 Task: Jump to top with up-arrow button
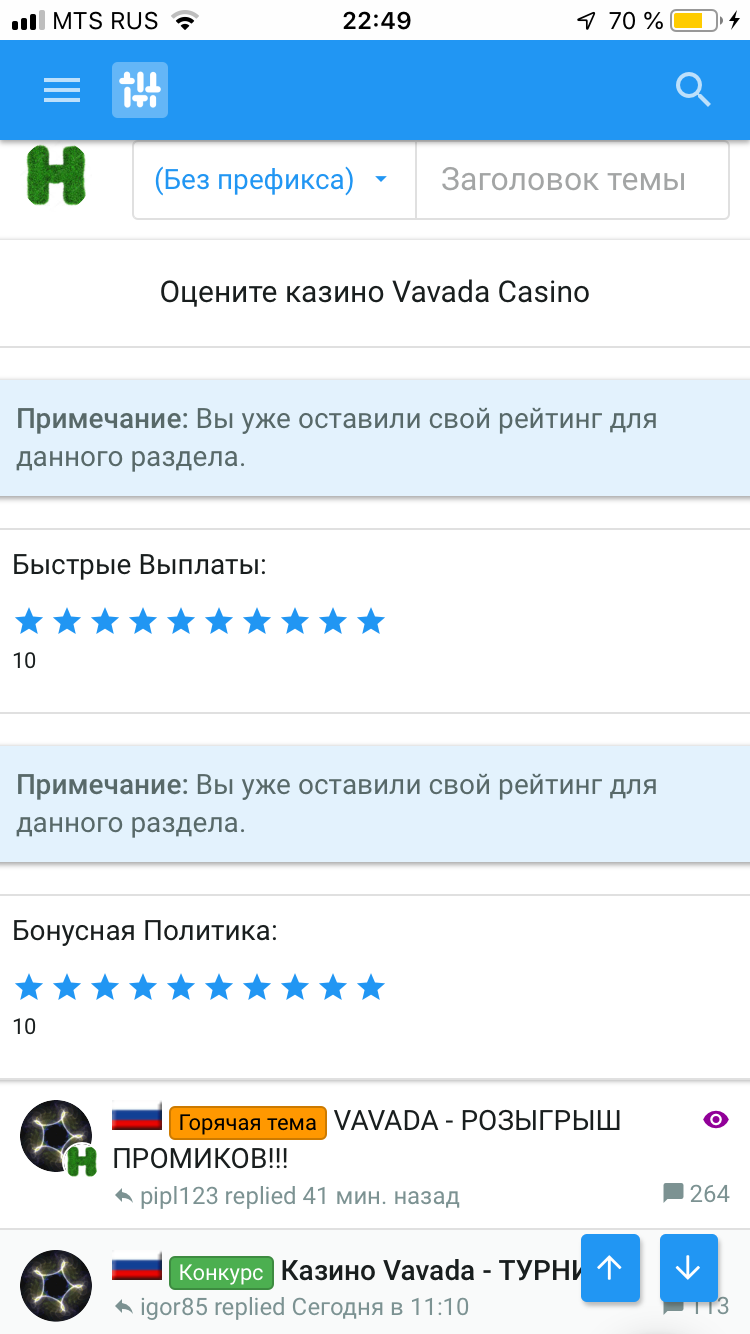(610, 1268)
